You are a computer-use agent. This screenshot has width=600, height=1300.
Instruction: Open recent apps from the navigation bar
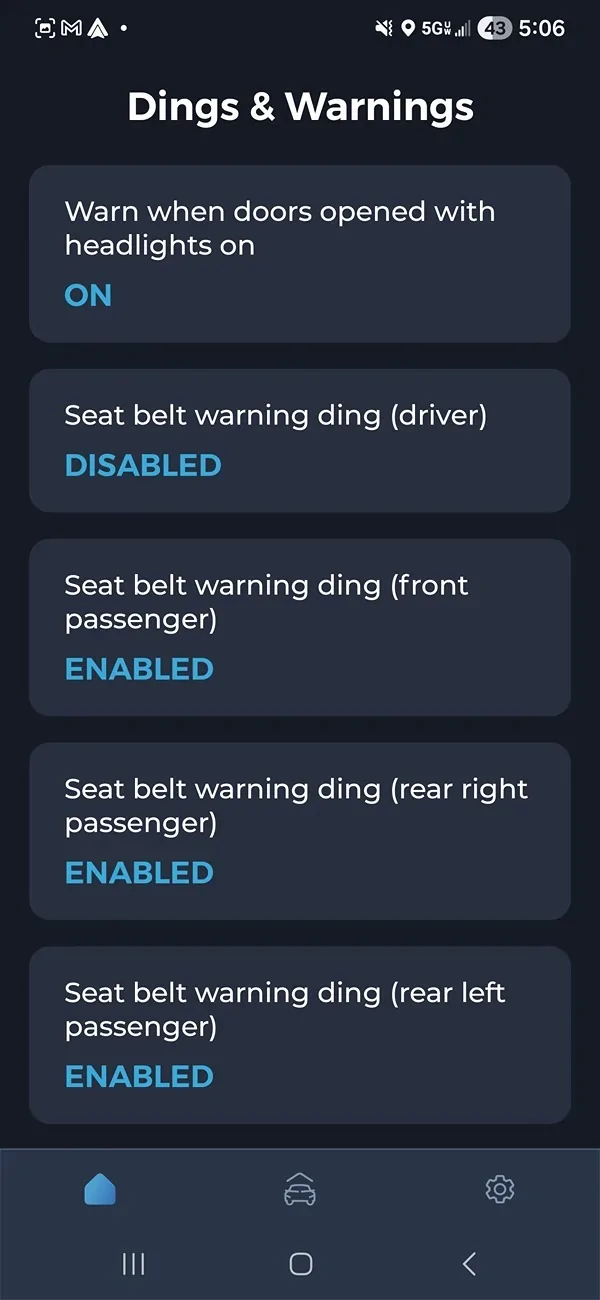point(133,1264)
